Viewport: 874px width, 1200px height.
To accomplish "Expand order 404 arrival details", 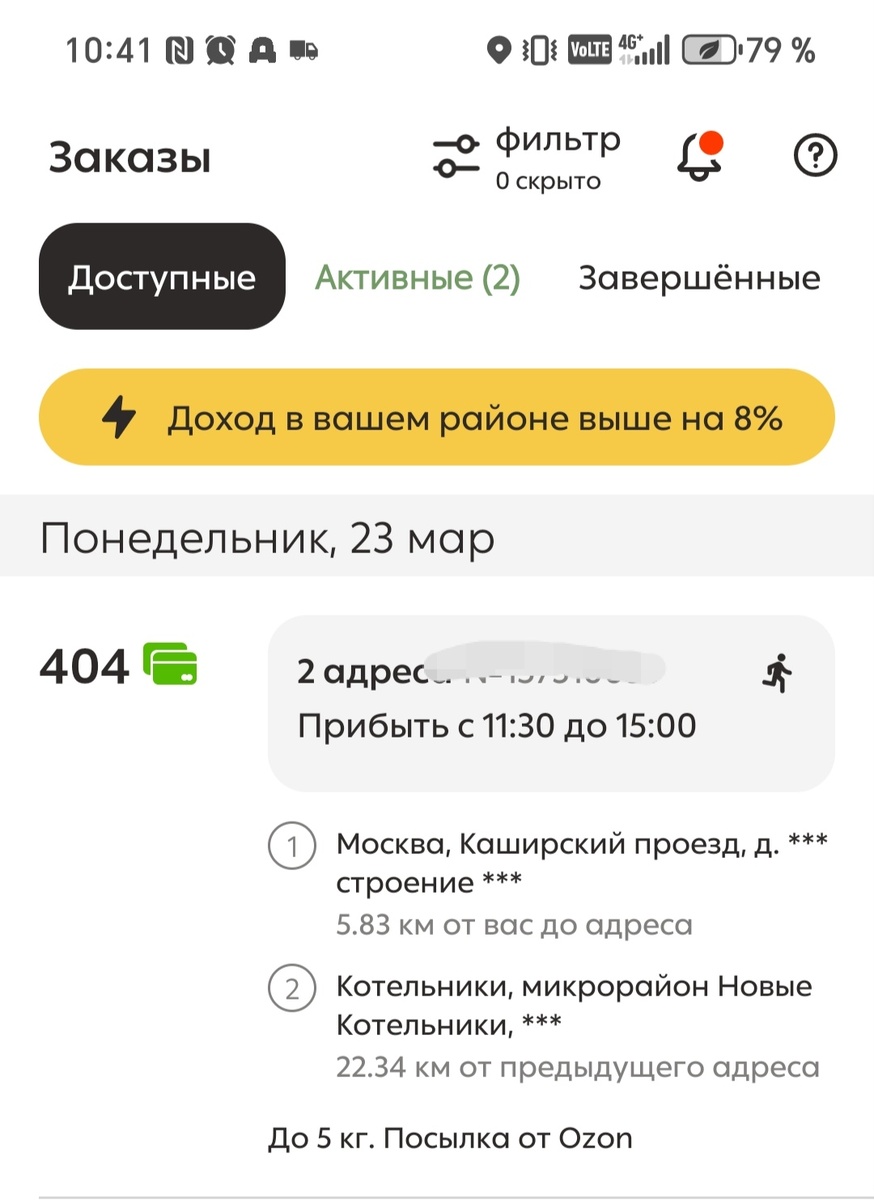I will [500, 700].
